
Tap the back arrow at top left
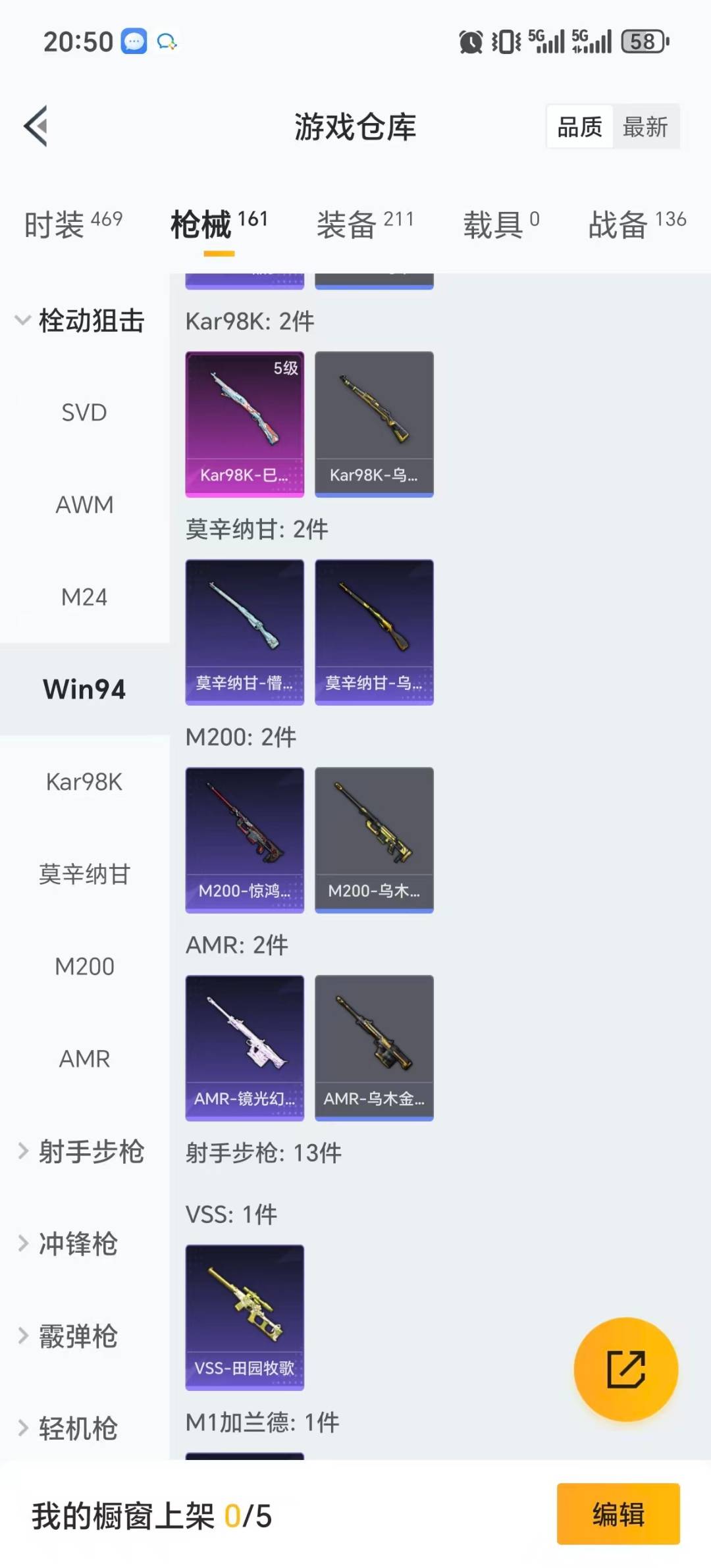[x=36, y=126]
